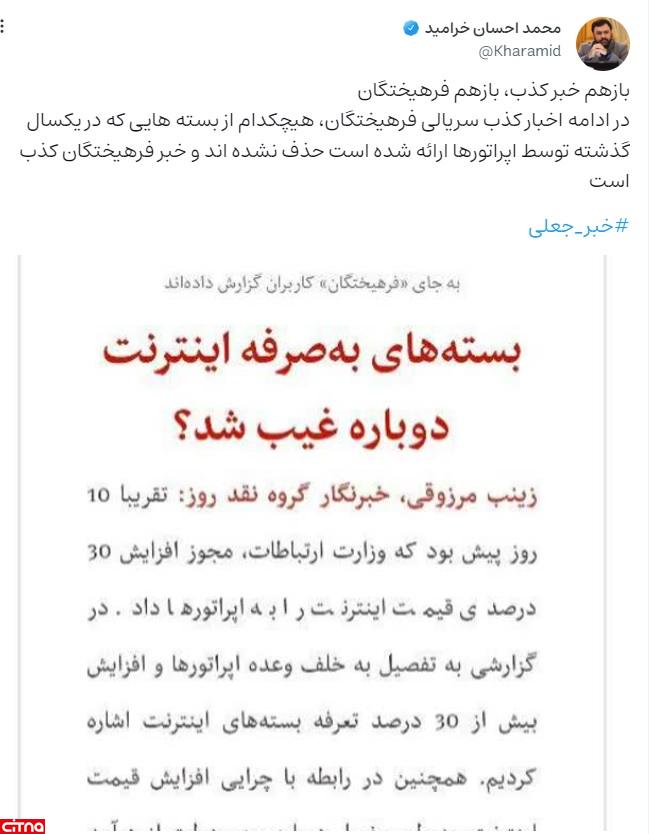Open محمد احسان خرامید's profile picture
The height and width of the screenshot is (834, 649).
604,42
